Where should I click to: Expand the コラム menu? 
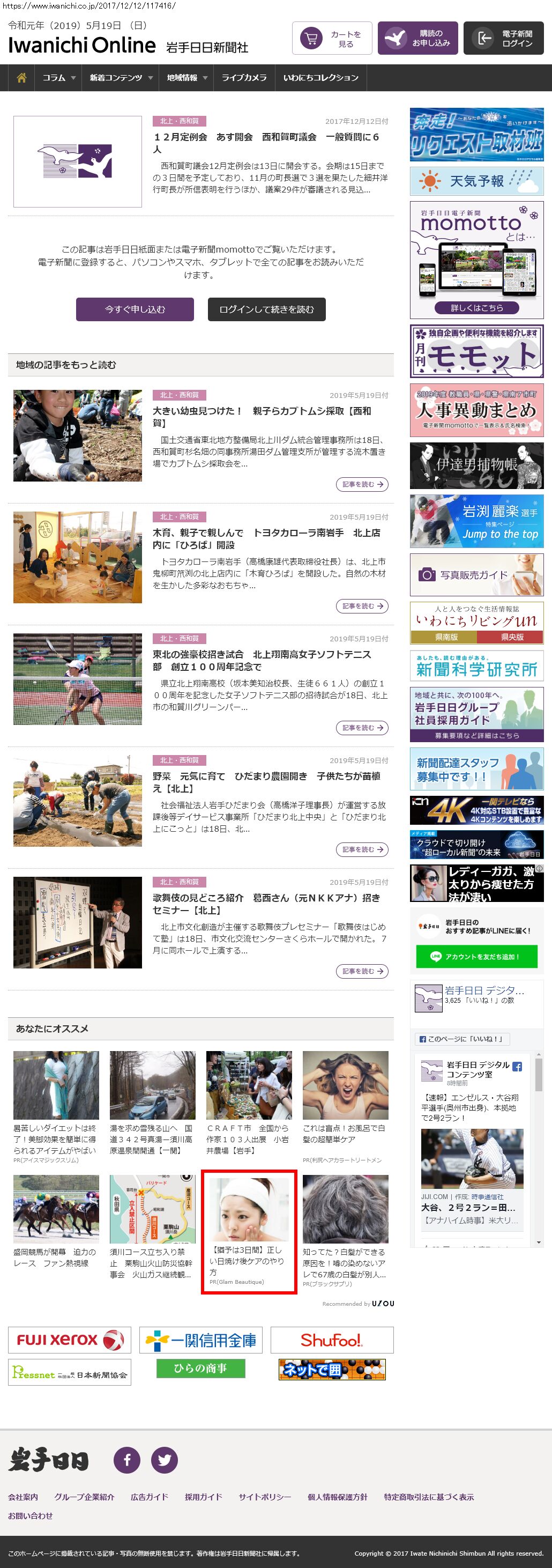coord(58,78)
